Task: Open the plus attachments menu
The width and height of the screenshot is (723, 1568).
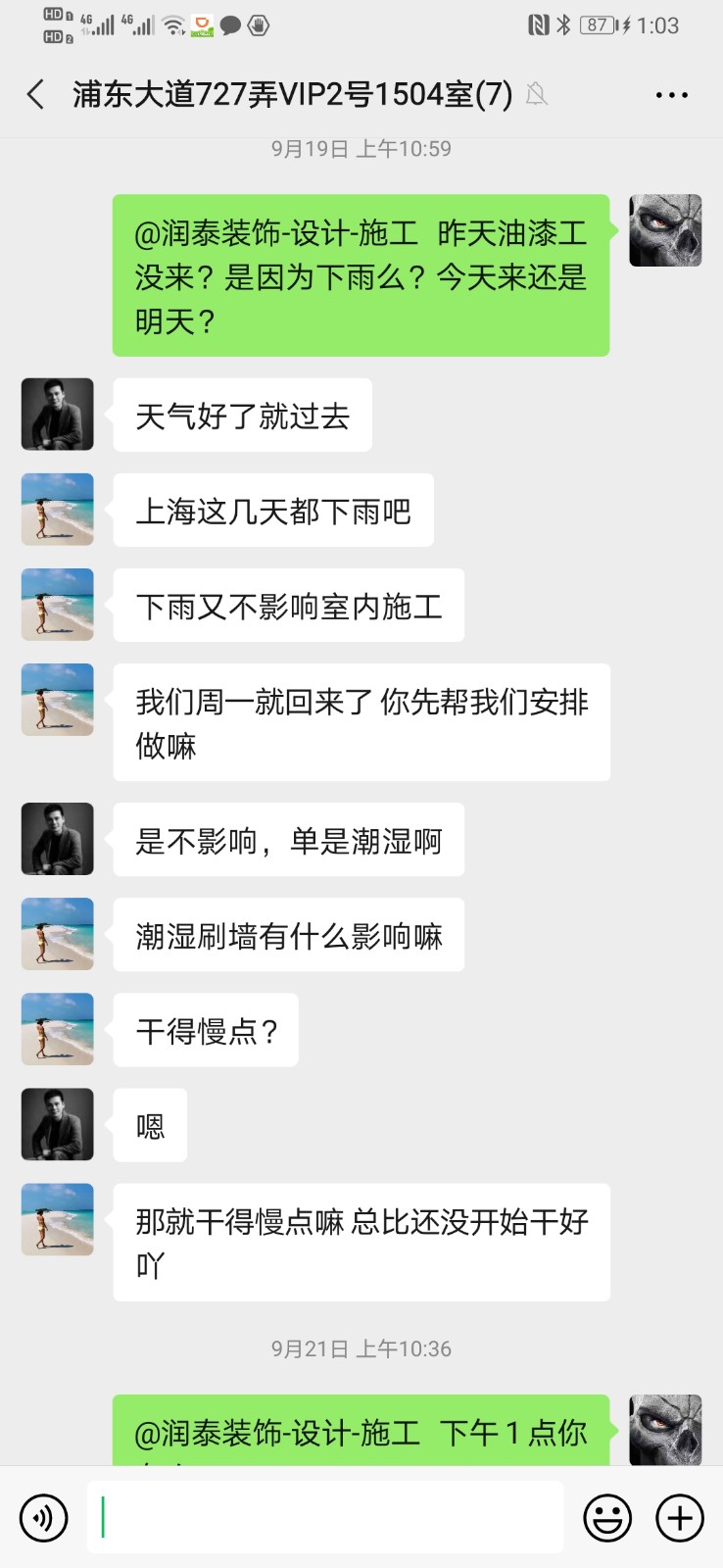Action: coord(680,1518)
